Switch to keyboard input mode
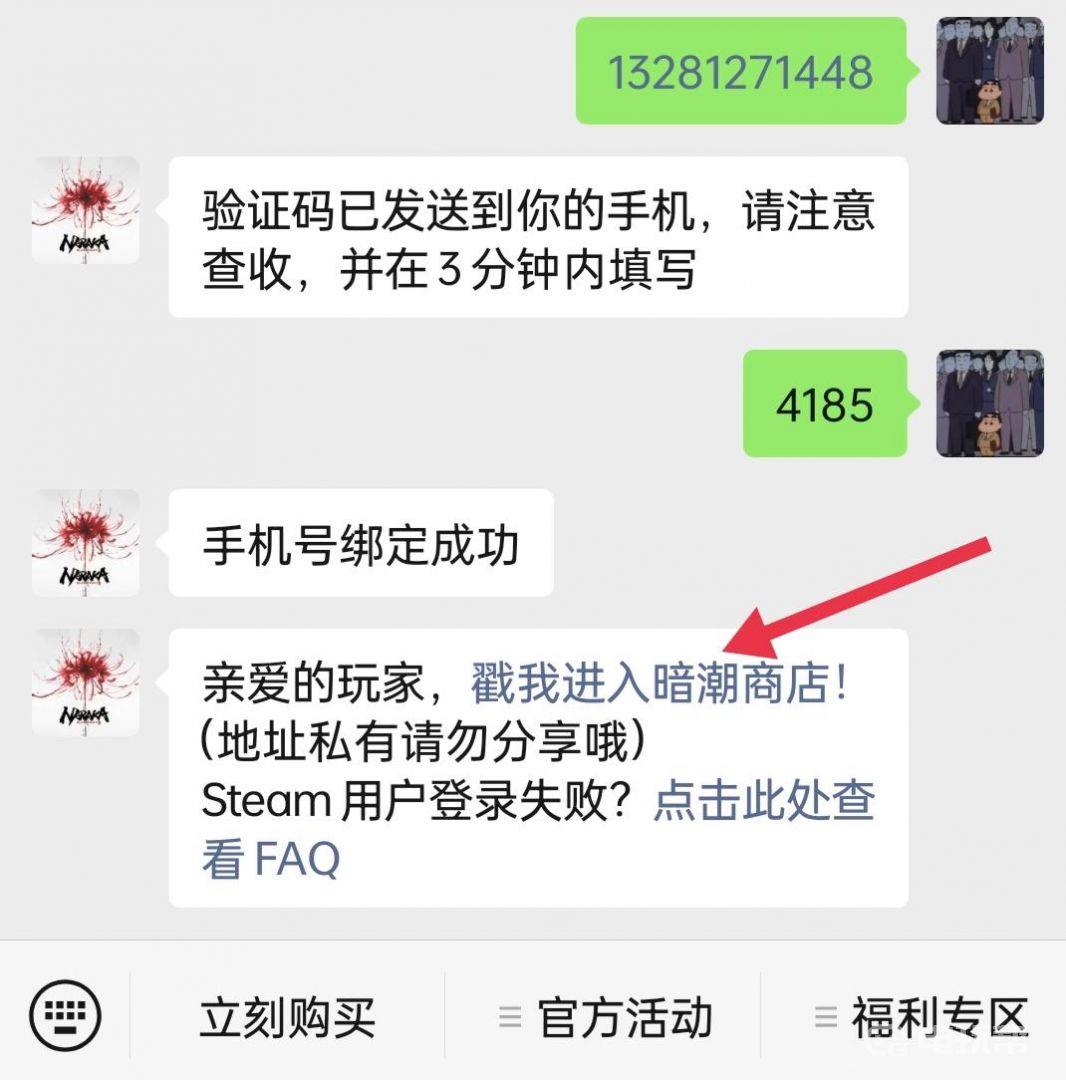The image size is (1066, 1080). pos(65,1016)
